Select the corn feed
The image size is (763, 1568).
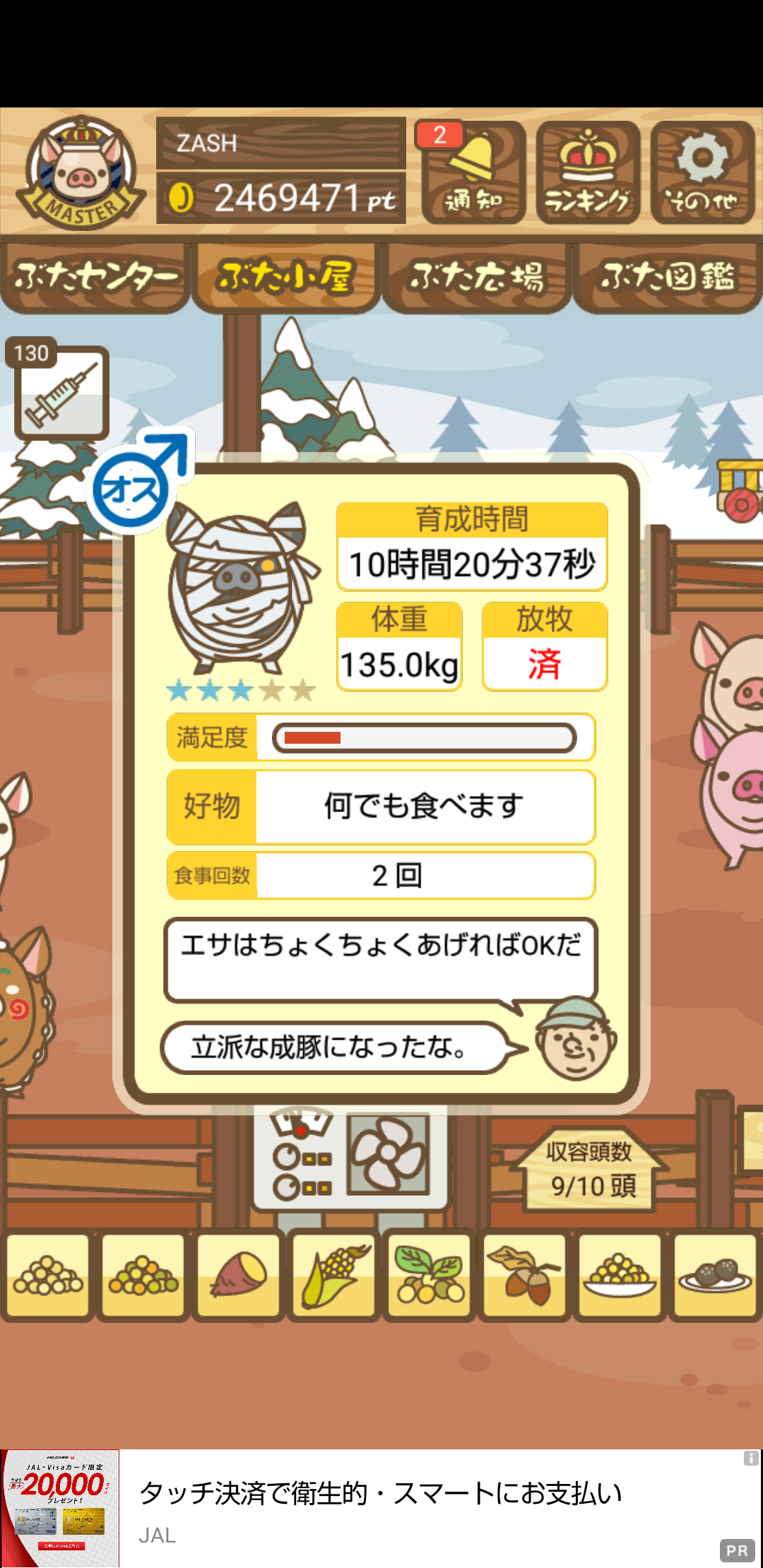(x=335, y=1276)
